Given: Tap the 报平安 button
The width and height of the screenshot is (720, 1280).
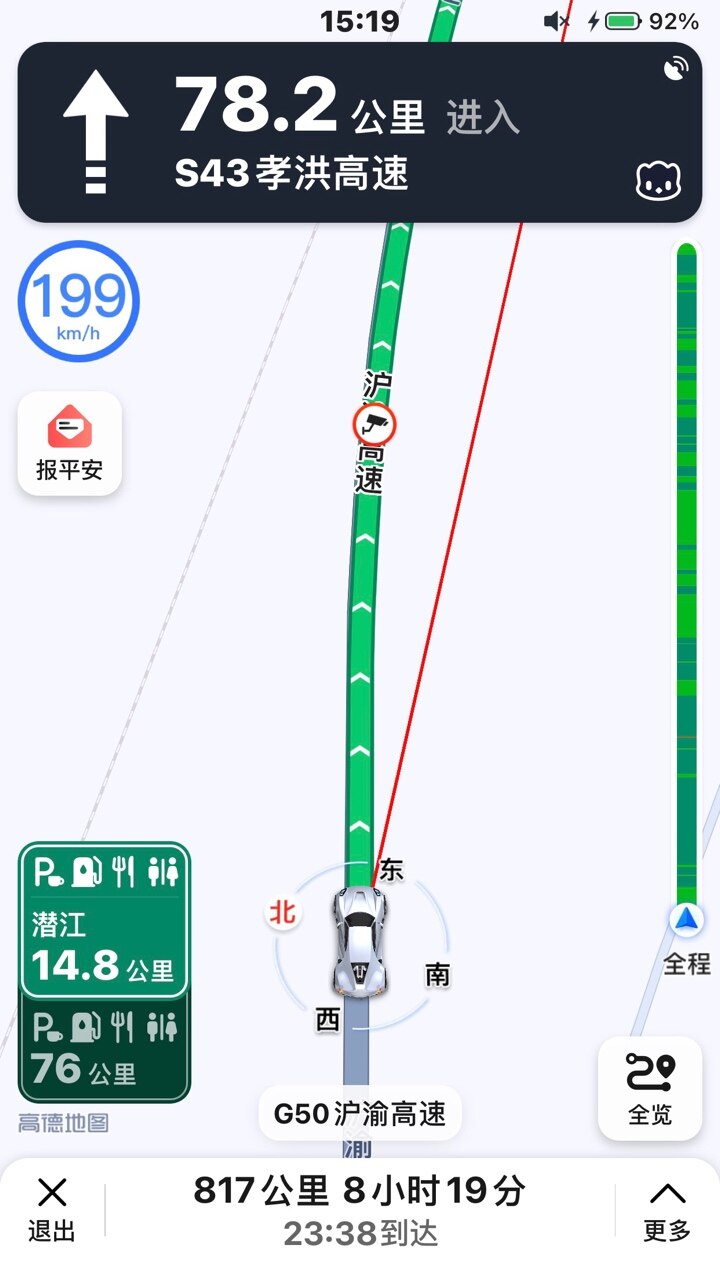Looking at the screenshot, I should coord(69,443).
